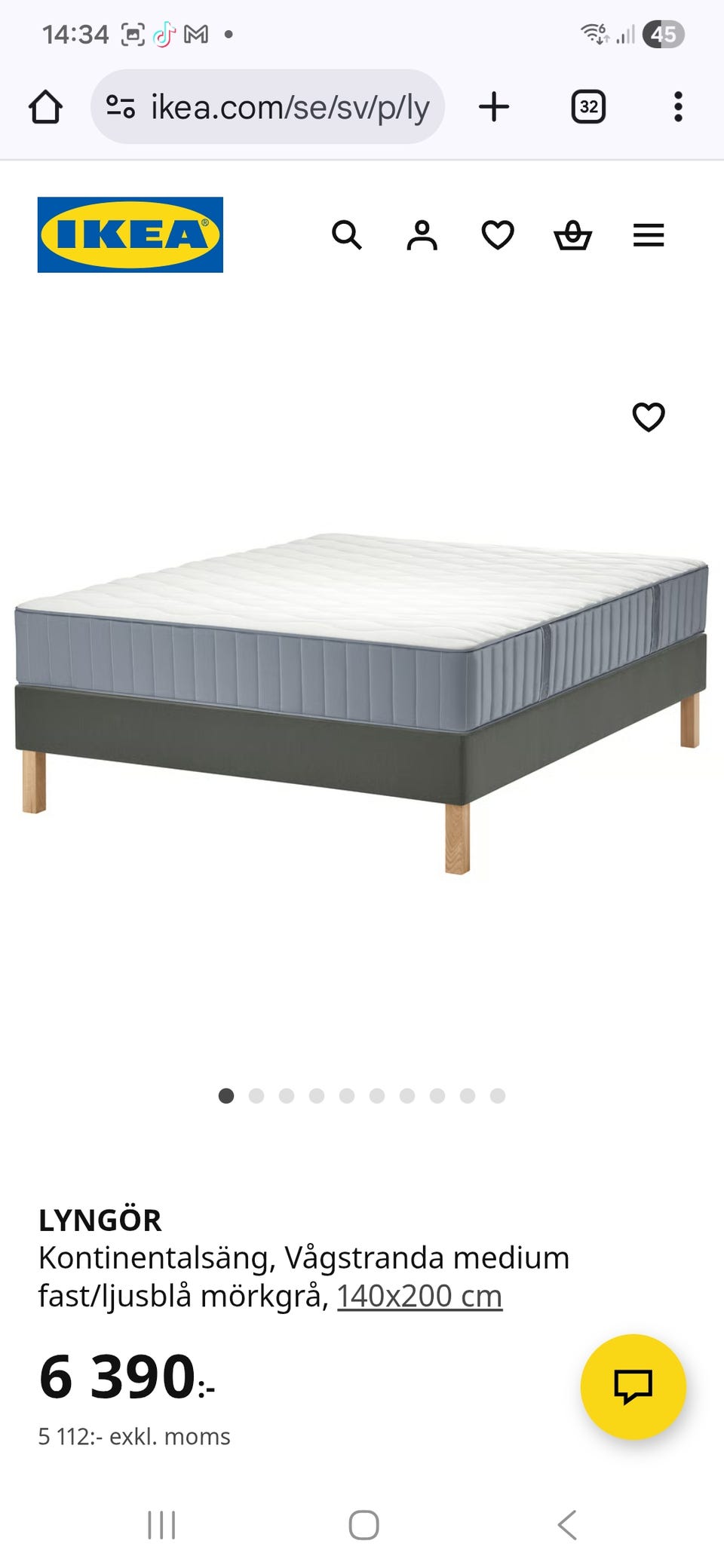
Task: Open the IKEA site search
Action: tap(347, 235)
